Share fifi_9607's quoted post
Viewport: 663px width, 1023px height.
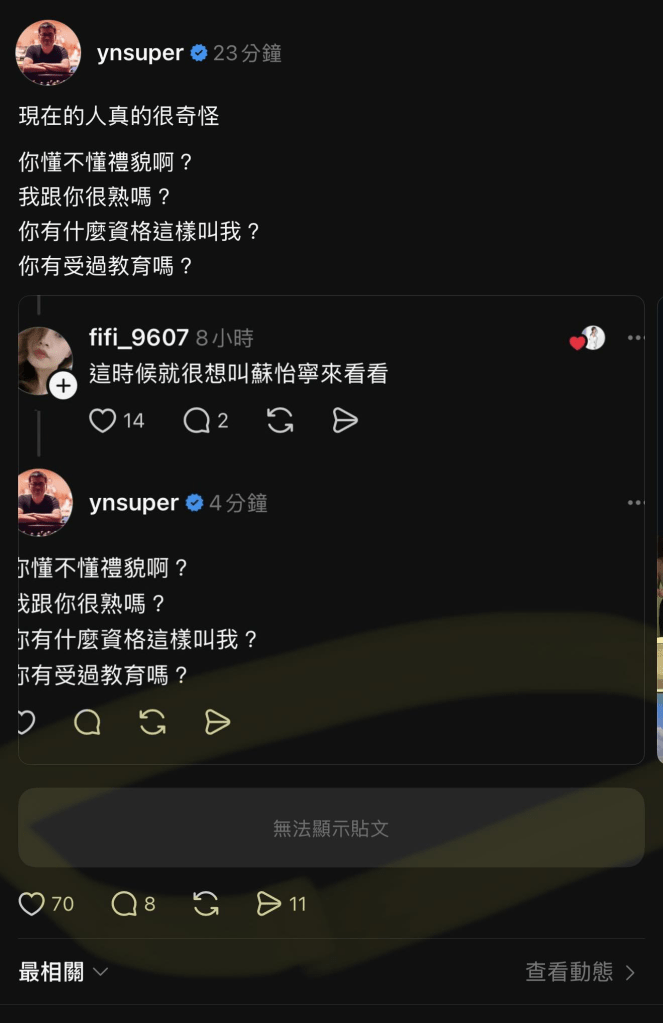pyautogui.click(x=345, y=421)
